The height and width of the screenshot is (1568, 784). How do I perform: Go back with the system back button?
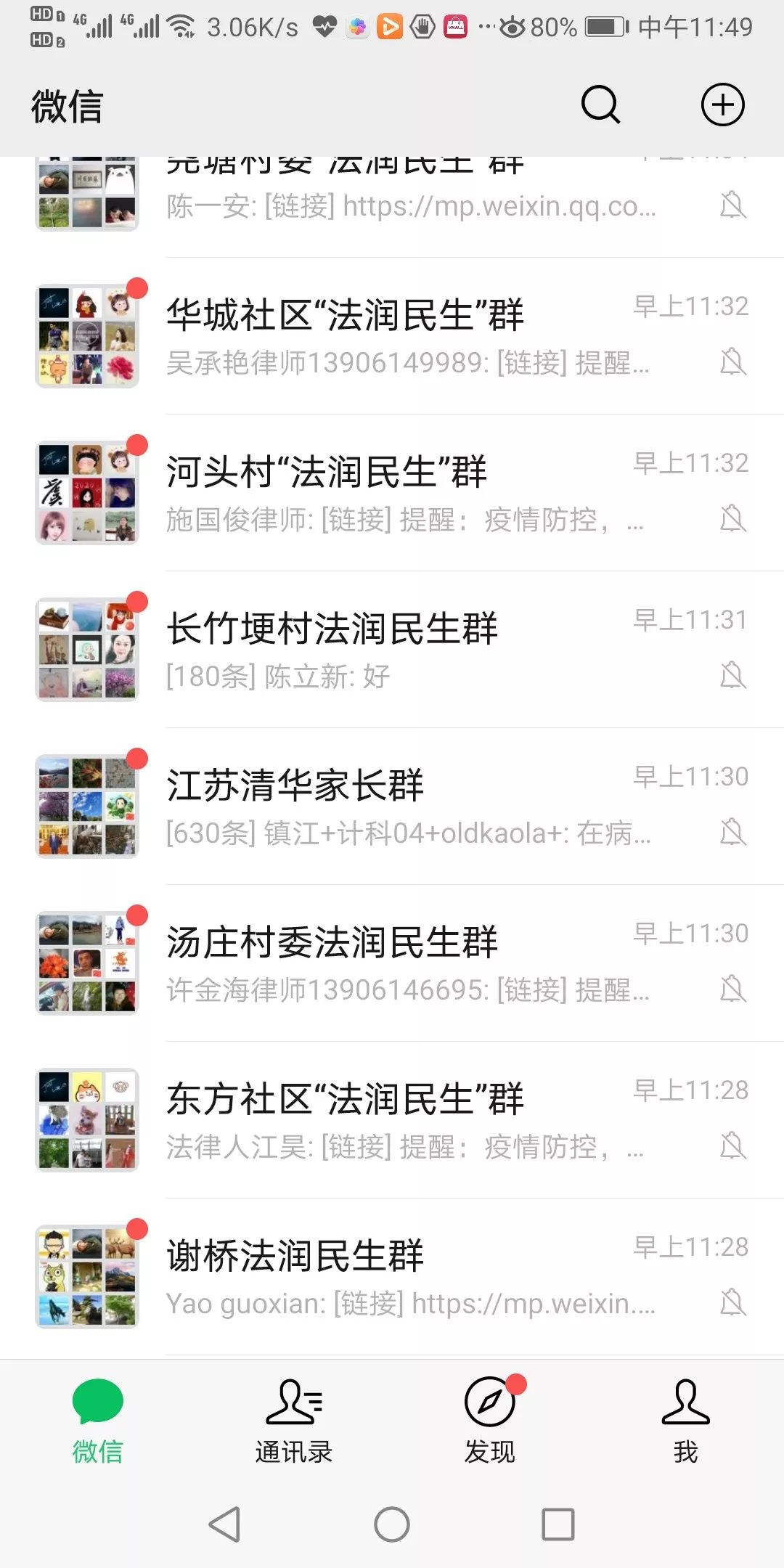pos(225,1524)
